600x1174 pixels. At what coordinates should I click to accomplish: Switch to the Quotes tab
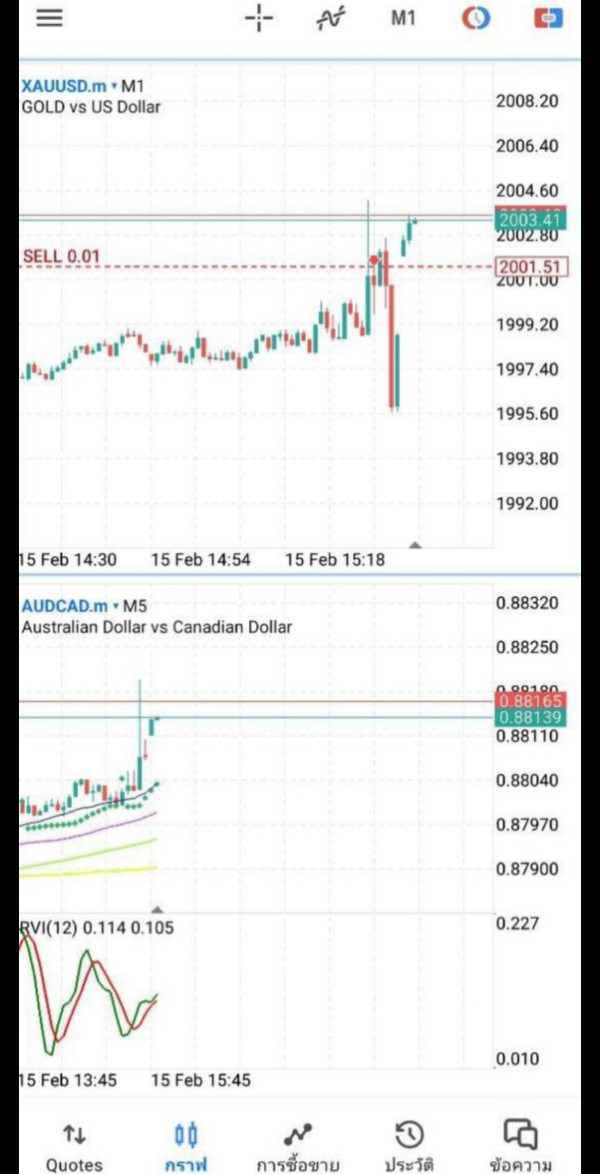[74, 1146]
